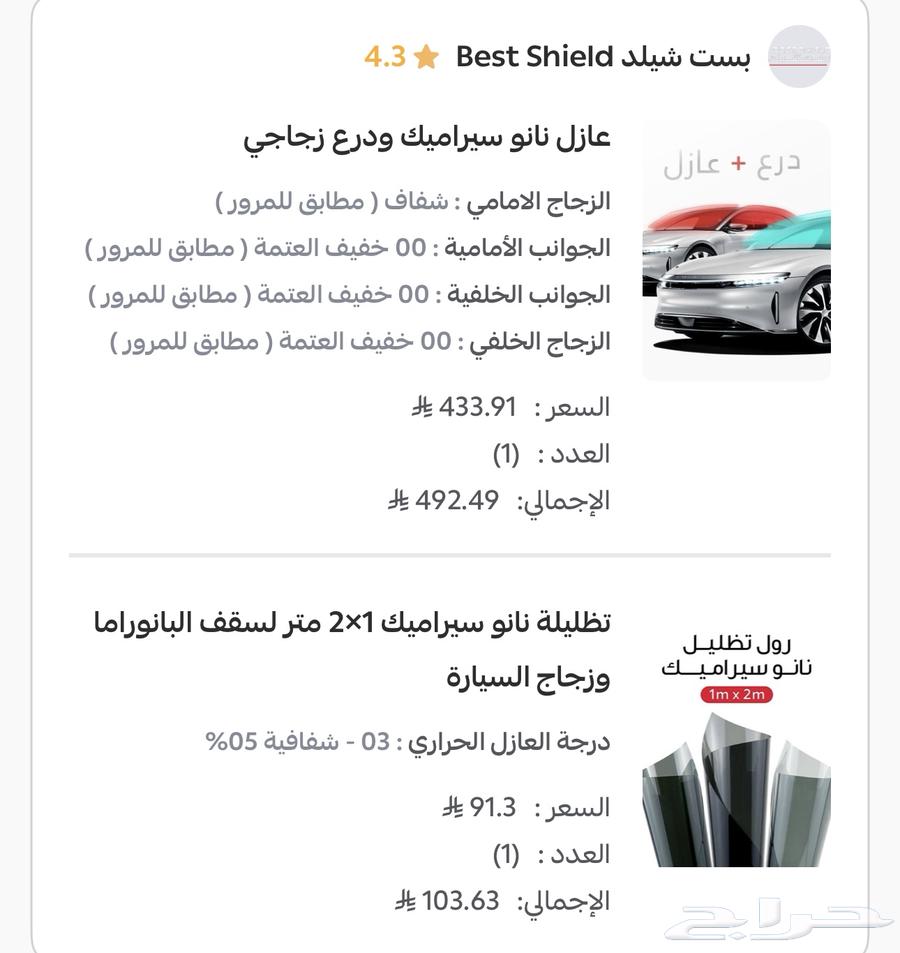
Task: Open the first product image 'درع + عازل'
Action: [x=737, y=245]
